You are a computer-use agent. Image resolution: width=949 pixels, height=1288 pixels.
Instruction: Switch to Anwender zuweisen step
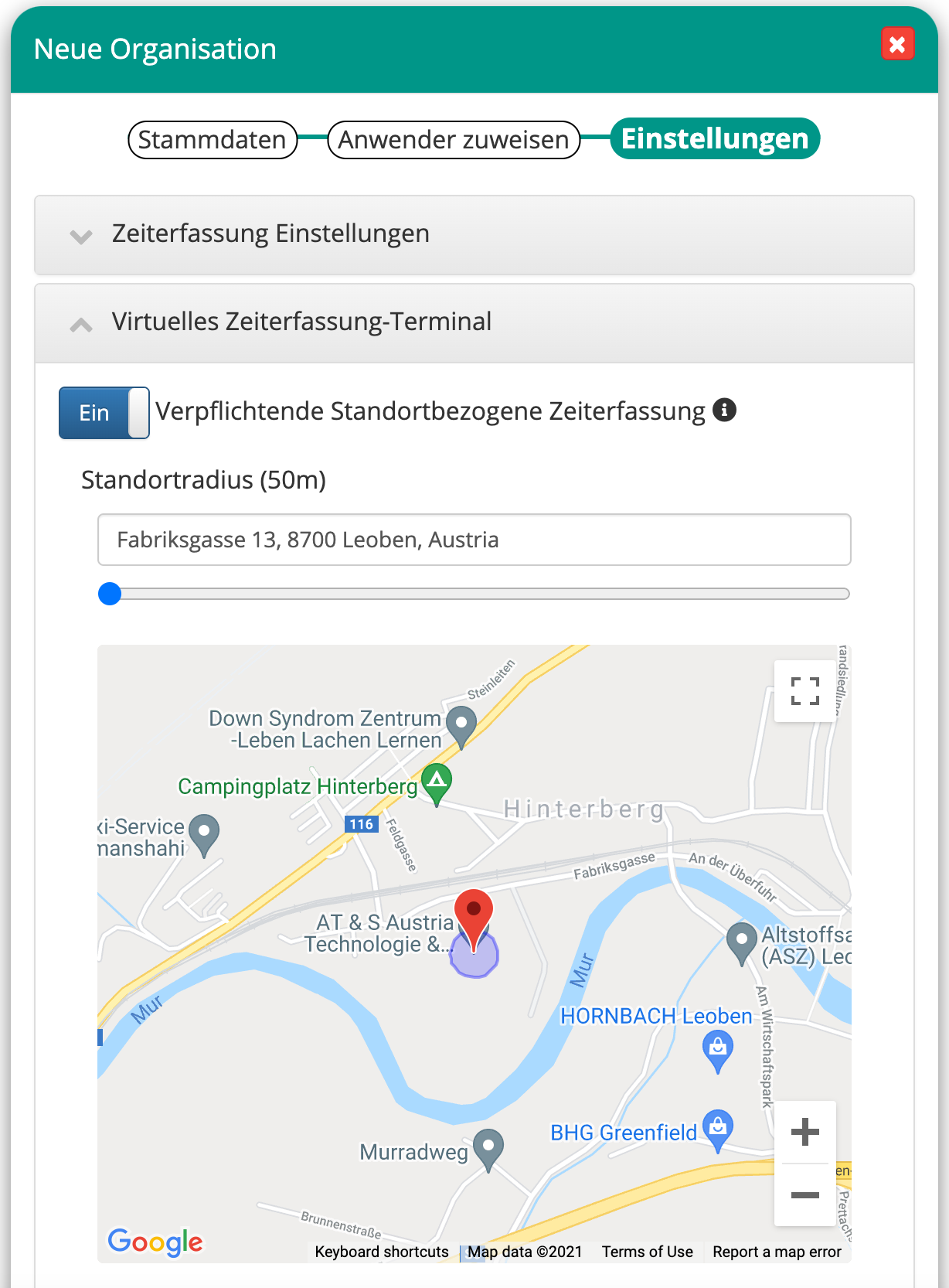[454, 140]
